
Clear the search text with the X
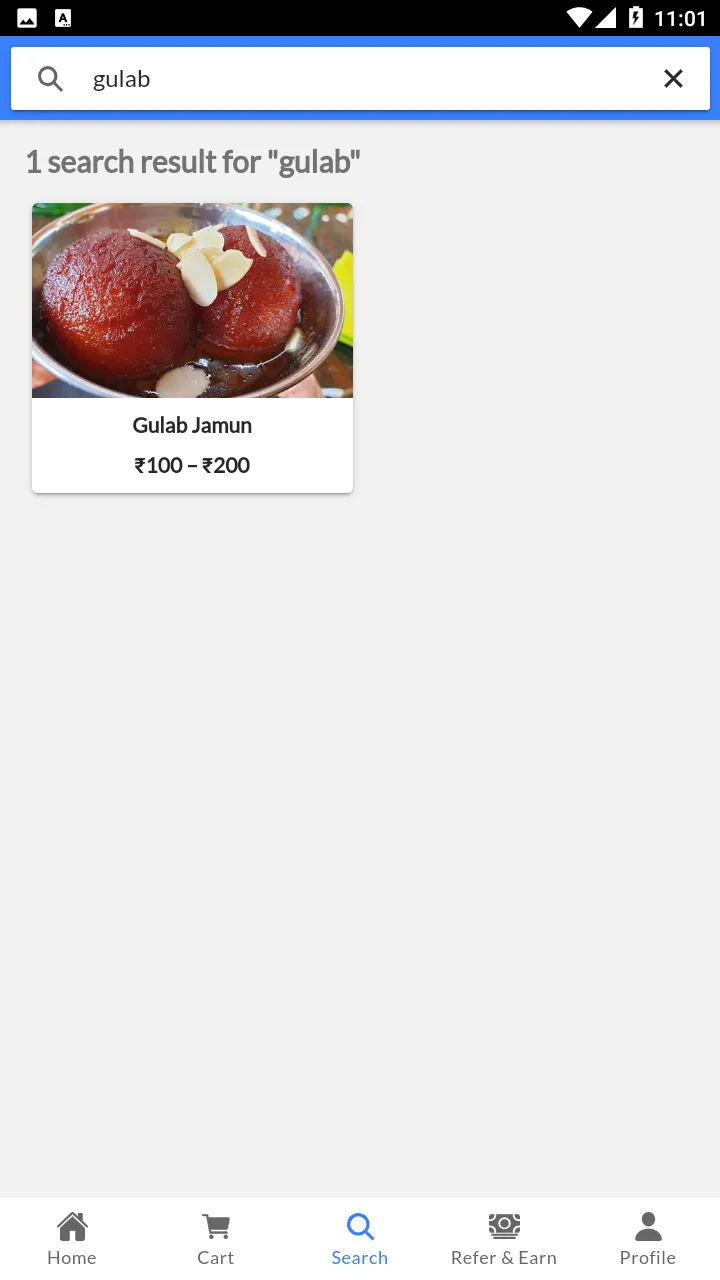coord(673,79)
